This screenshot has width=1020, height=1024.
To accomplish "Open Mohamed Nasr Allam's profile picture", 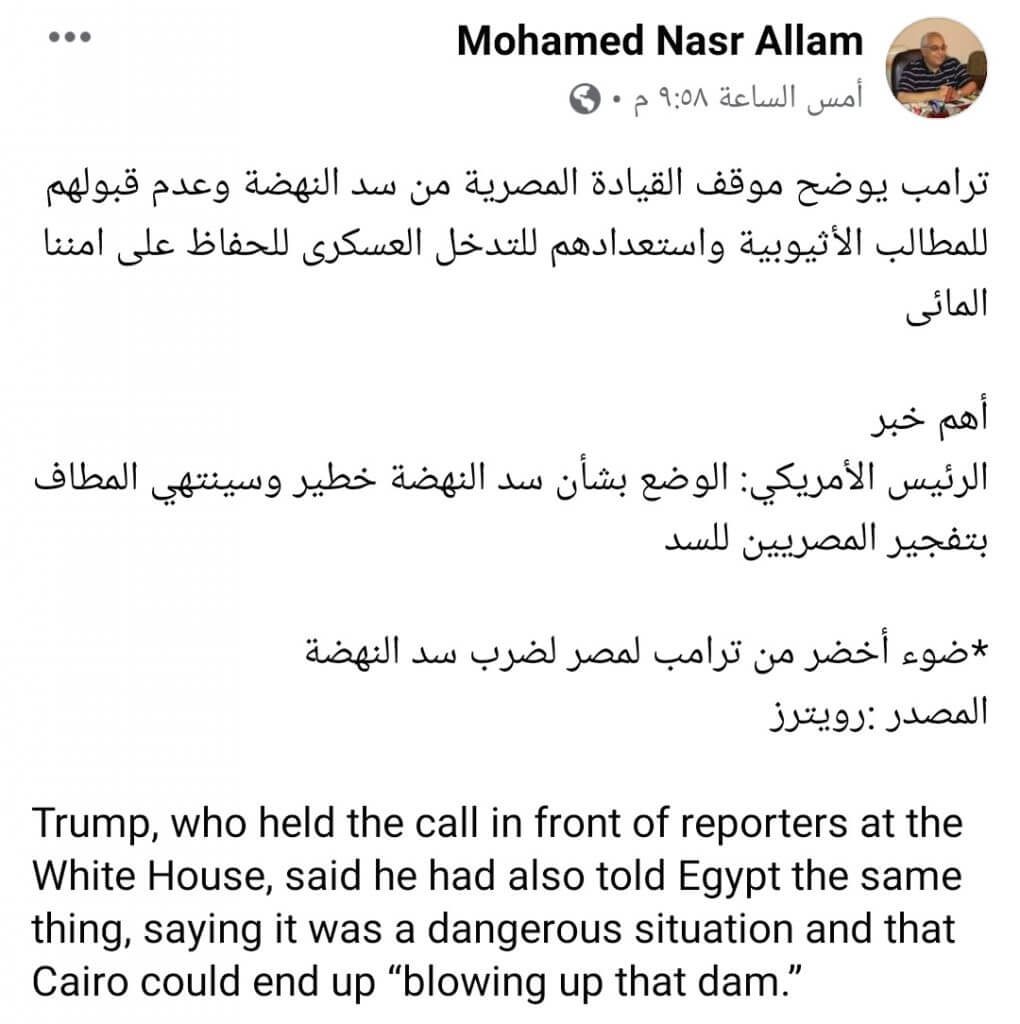I will 938,66.
